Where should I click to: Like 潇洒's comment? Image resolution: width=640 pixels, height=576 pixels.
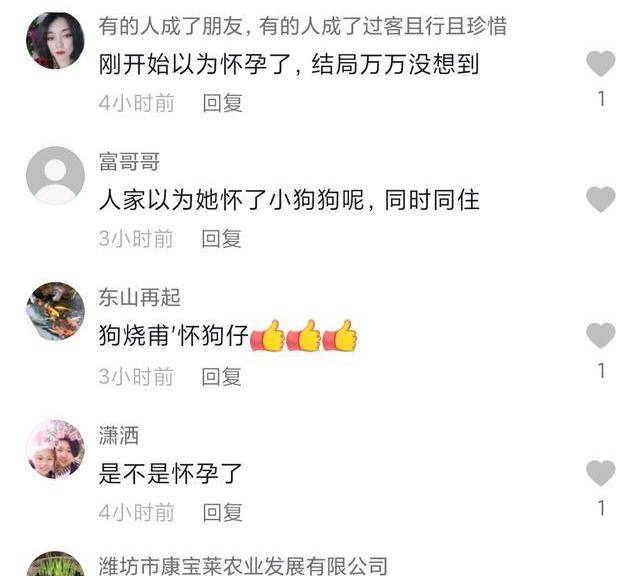(x=600, y=472)
